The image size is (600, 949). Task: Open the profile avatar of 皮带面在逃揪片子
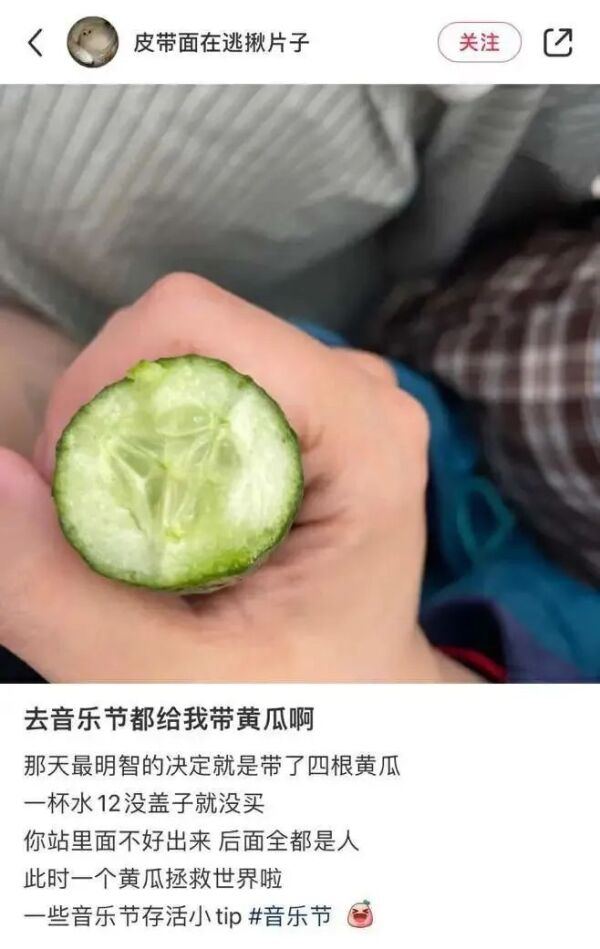92,42
